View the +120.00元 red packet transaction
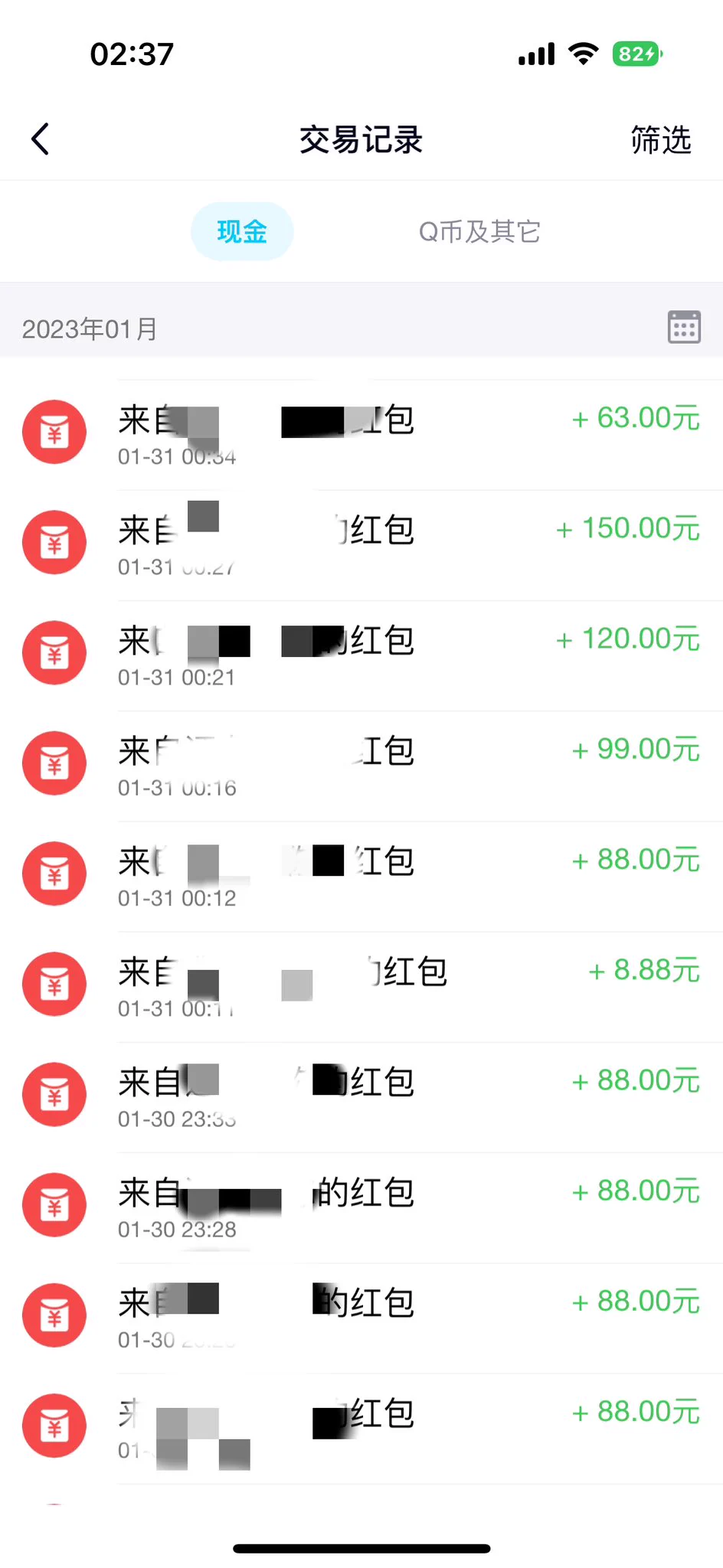Viewport: 723px width, 1568px height. pyautogui.click(x=361, y=655)
